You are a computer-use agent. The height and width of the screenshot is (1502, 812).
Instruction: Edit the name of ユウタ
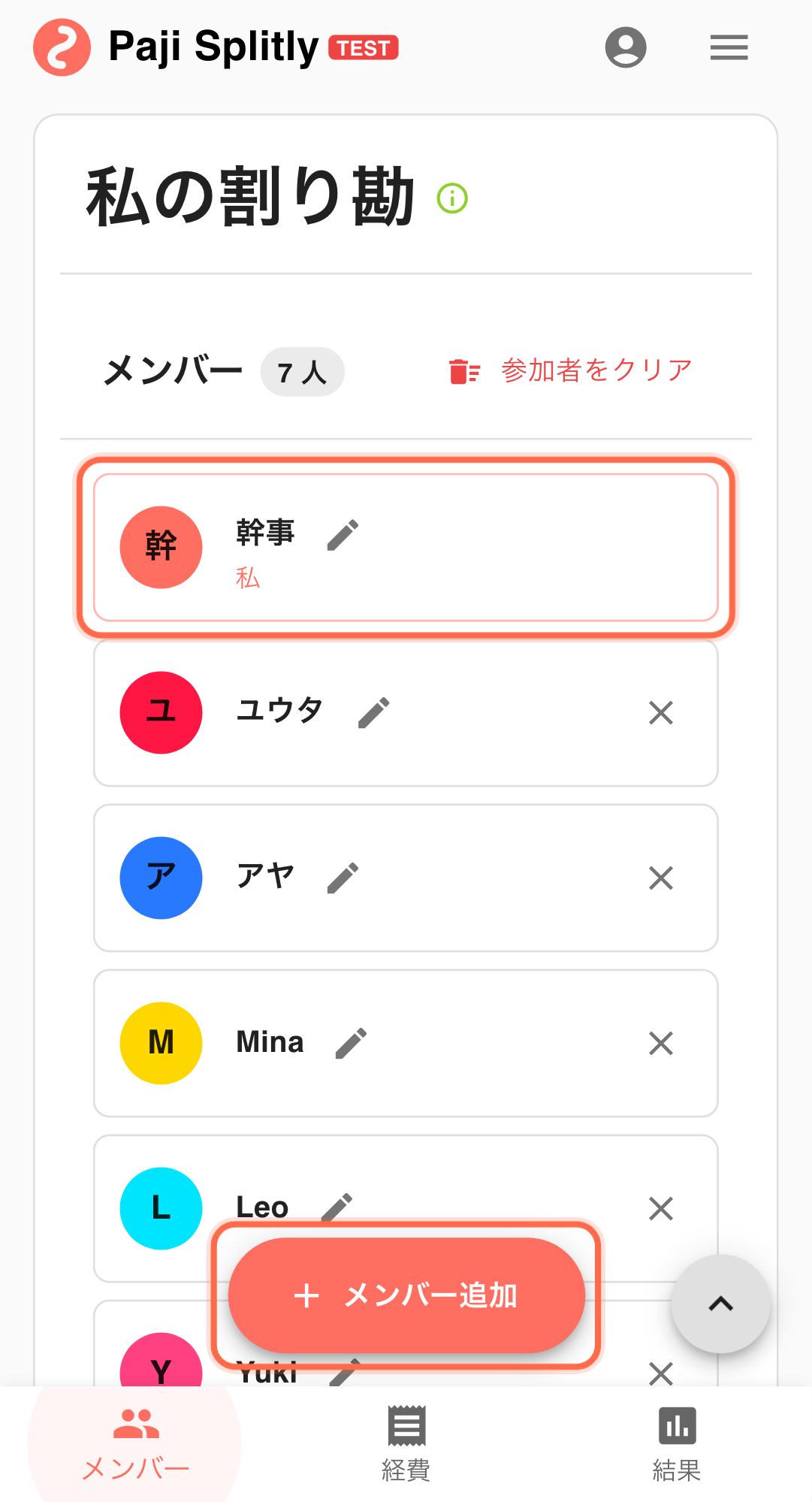374,712
